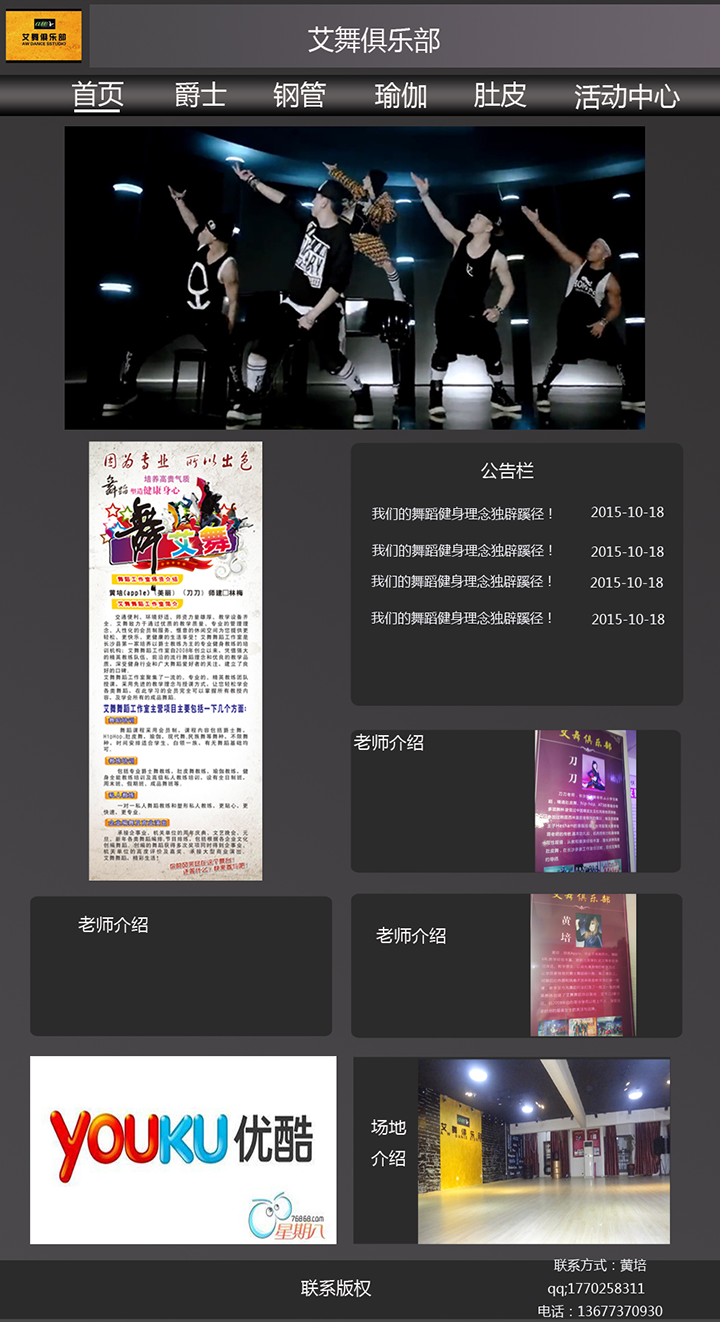This screenshot has width=720, height=1322.
Task: Tap the YOUKU 优酷 banner
Action: (183, 1150)
